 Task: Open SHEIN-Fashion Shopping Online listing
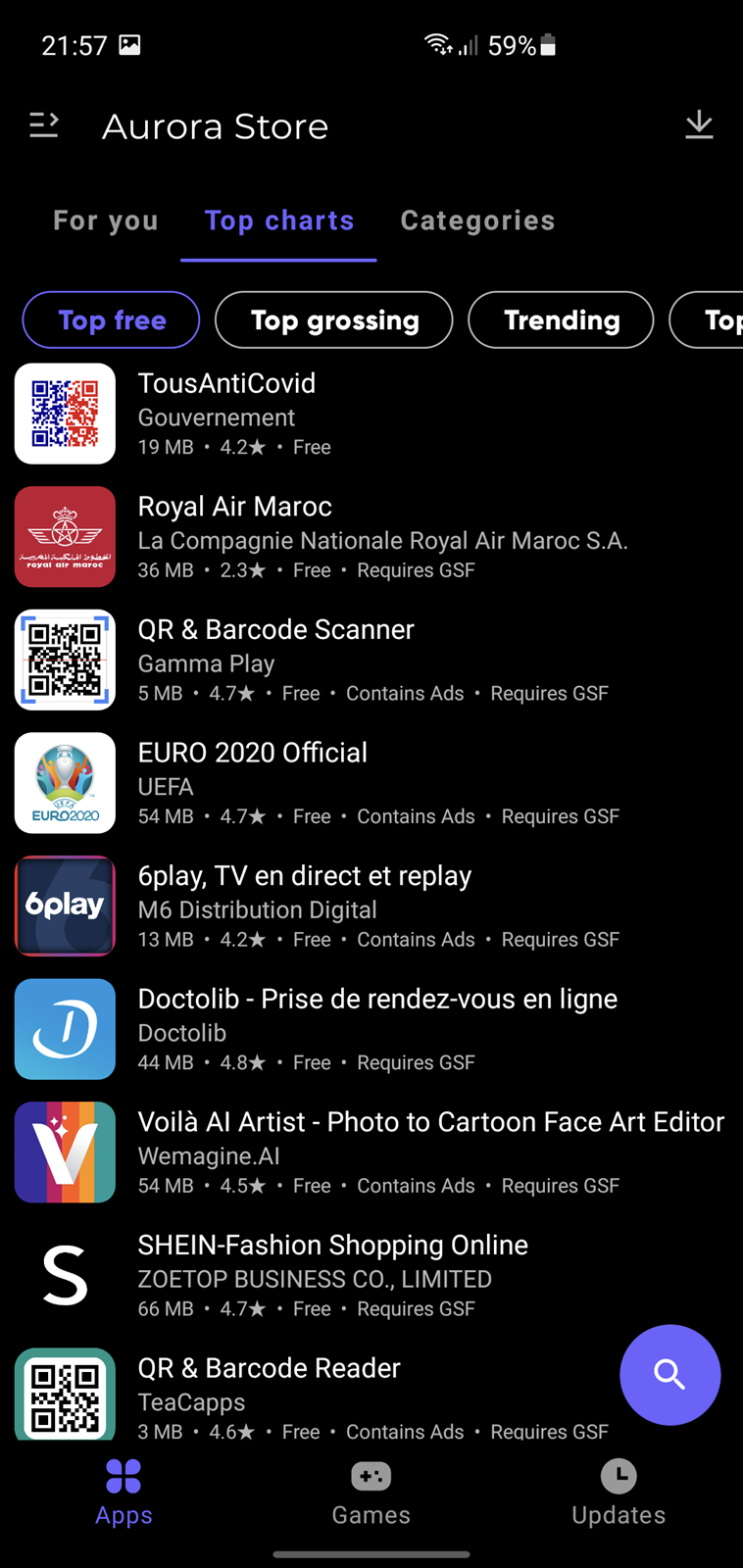[371, 1275]
